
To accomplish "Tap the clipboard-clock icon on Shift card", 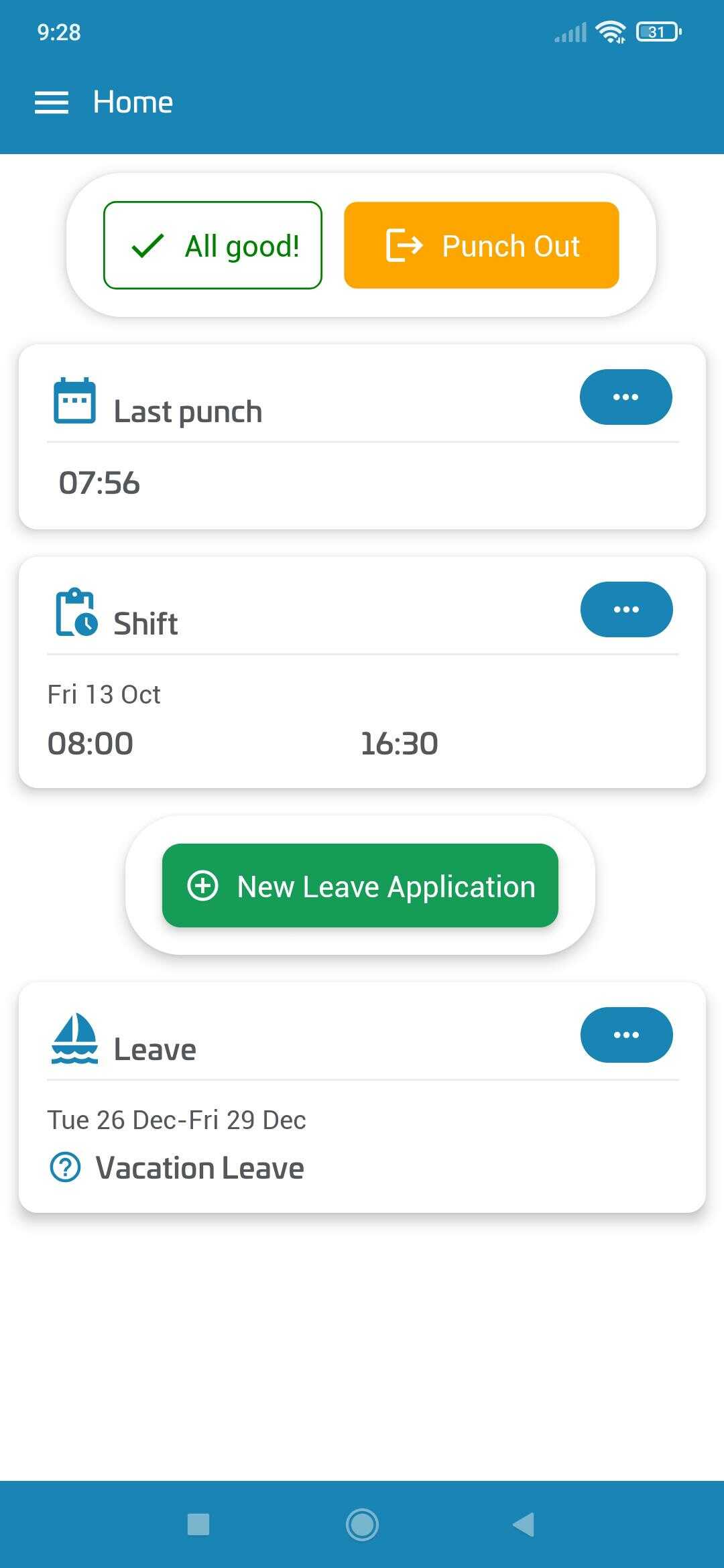I will pyautogui.click(x=76, y=613).
